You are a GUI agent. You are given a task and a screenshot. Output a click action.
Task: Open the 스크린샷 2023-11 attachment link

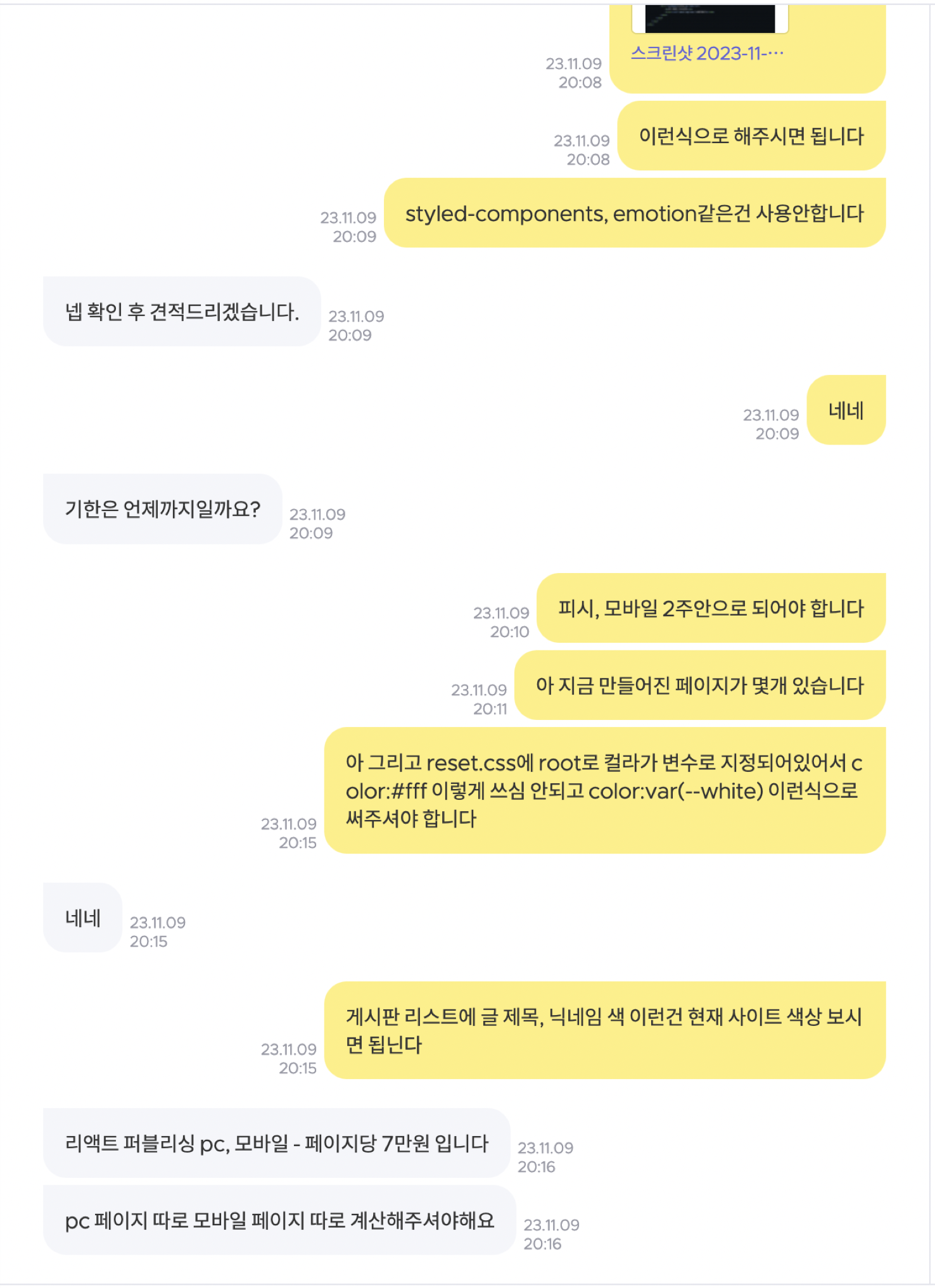tap(706, 53)
